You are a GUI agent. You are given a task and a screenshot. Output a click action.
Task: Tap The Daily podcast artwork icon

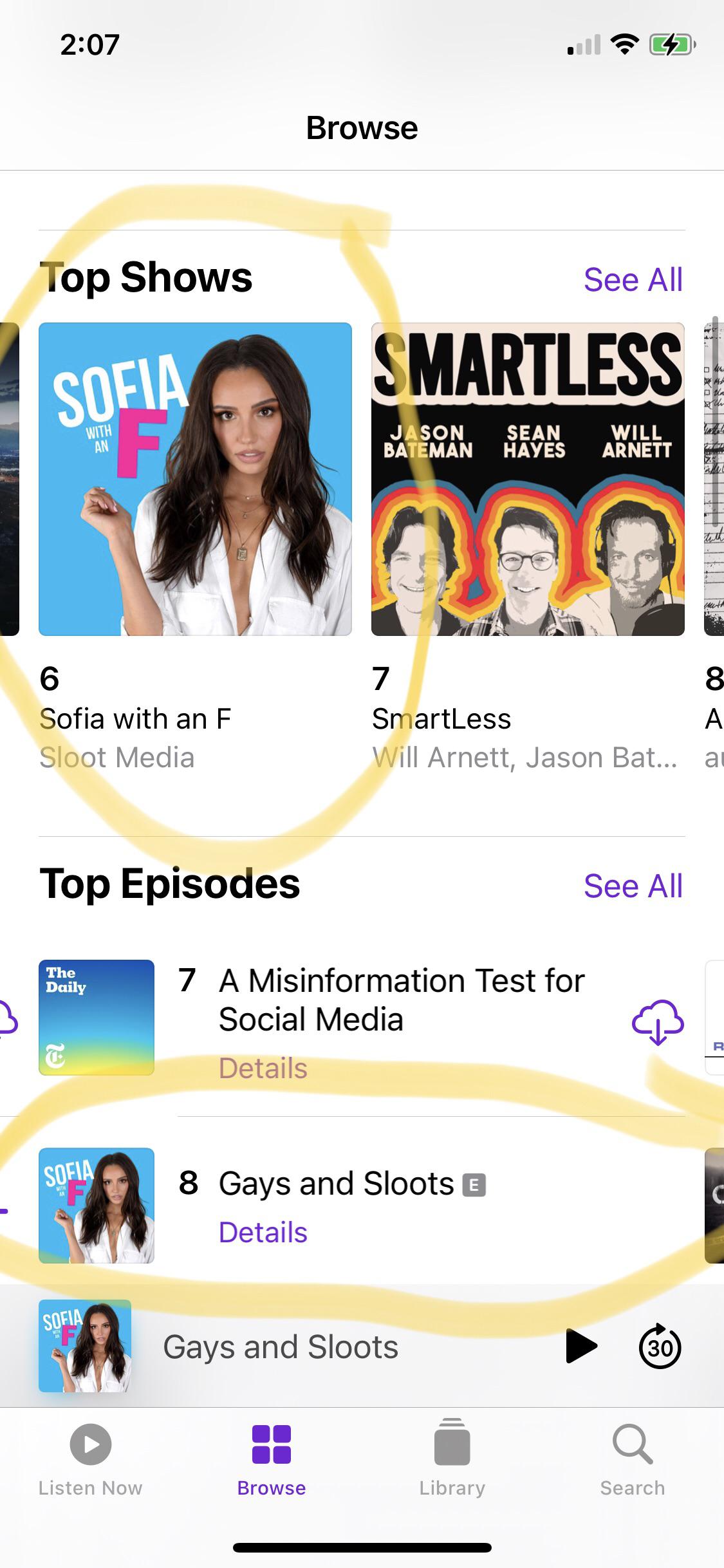click(96, 1018)
